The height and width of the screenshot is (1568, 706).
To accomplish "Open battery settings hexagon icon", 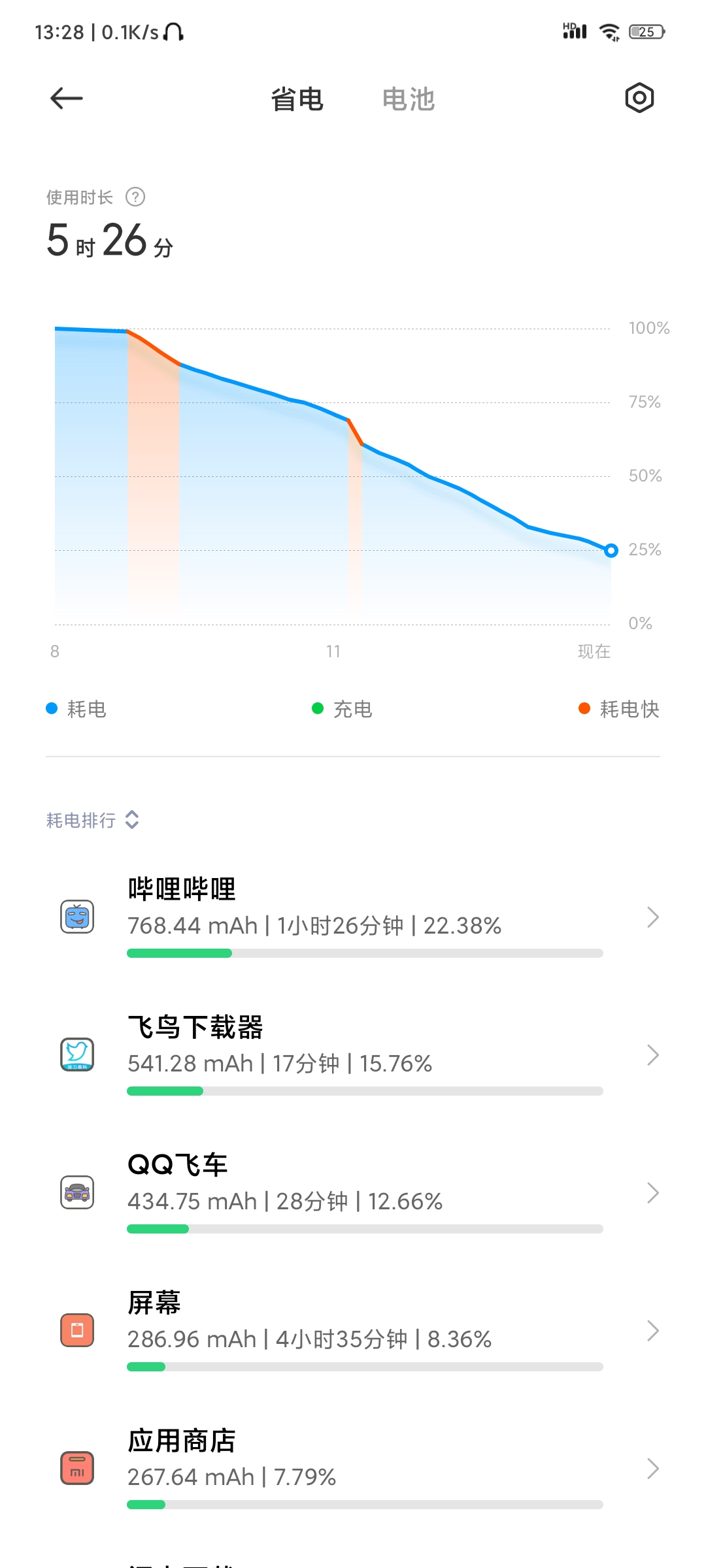I will [639, 98].
